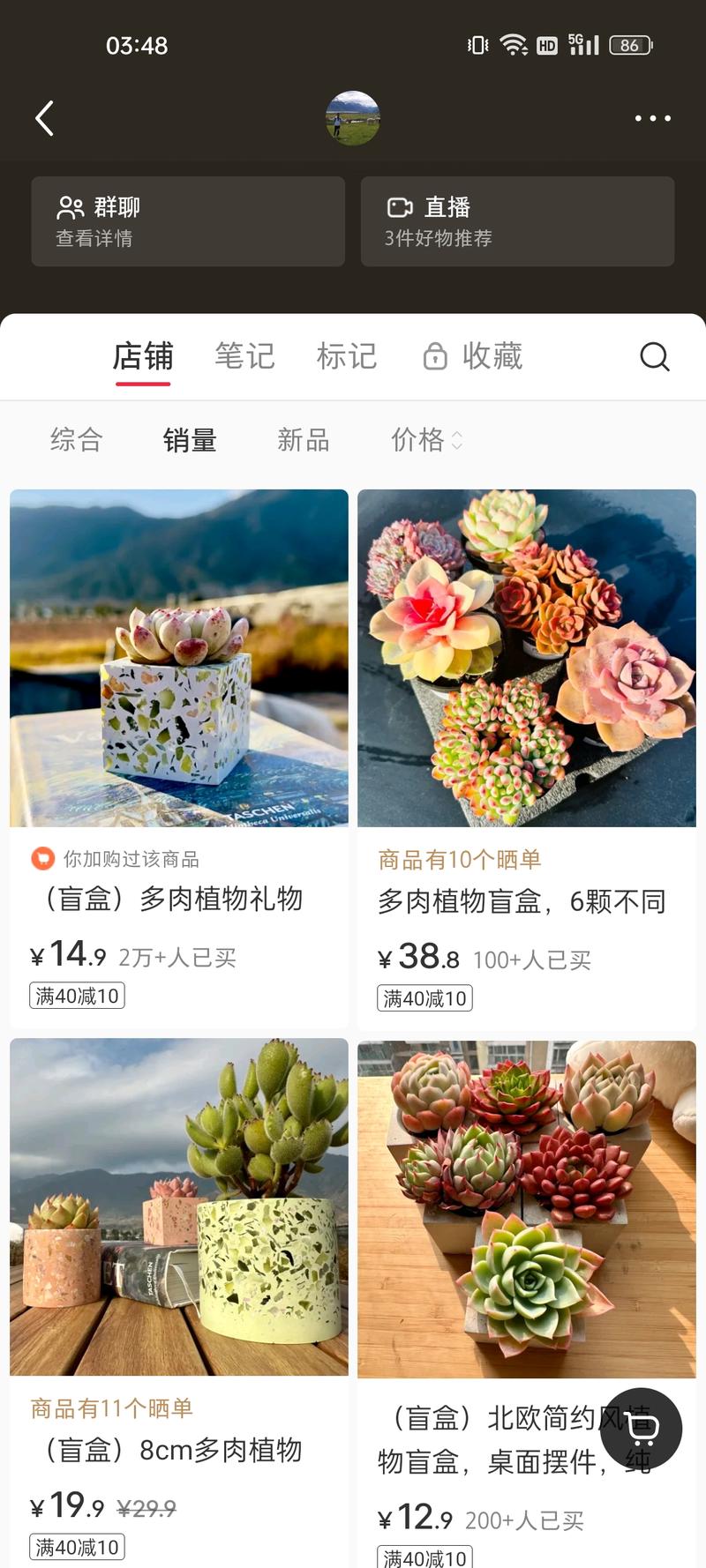
Task: Click the lock icon beside 收藏
Action: click(434, 356)
